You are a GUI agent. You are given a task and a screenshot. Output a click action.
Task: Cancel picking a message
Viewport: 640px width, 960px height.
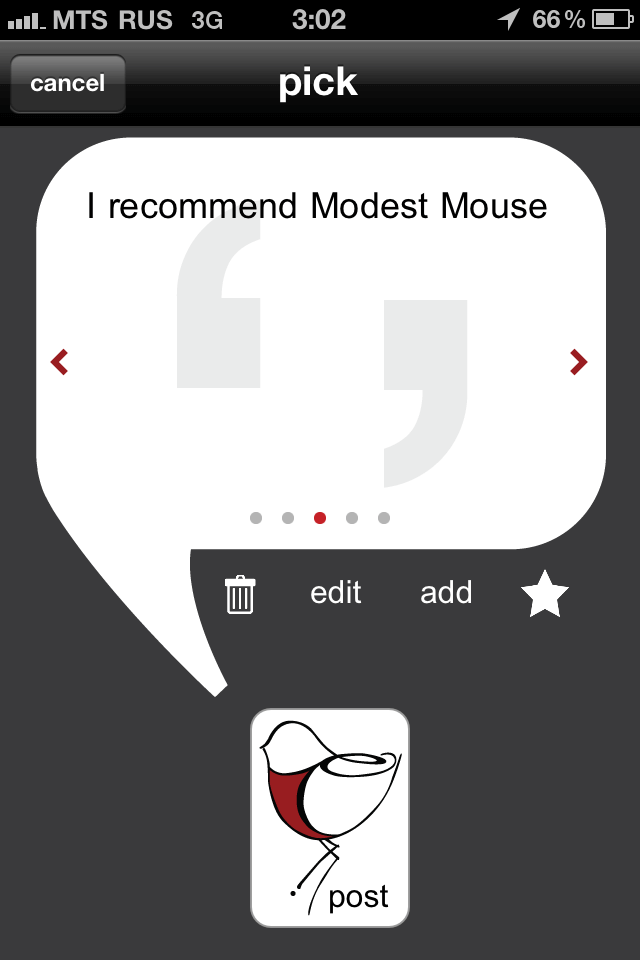[67, 84]
